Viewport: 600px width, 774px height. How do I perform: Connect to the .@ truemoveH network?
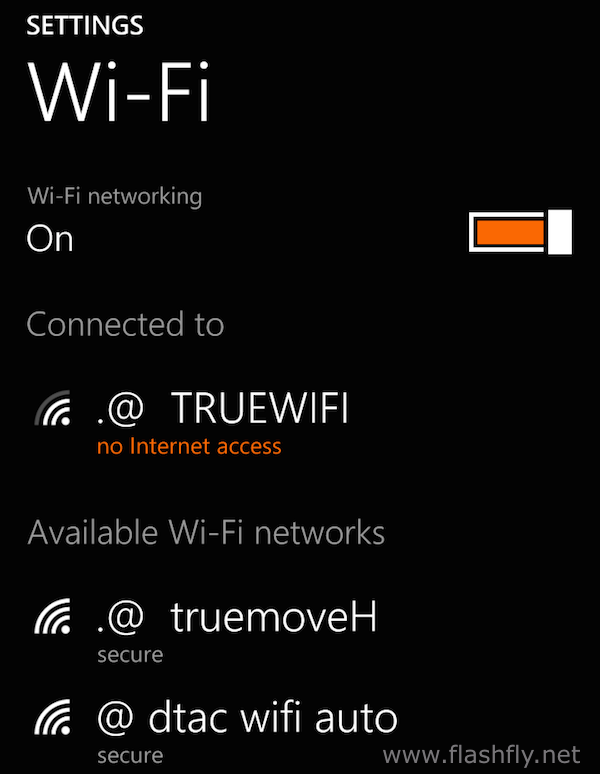(x=236, y=618)
